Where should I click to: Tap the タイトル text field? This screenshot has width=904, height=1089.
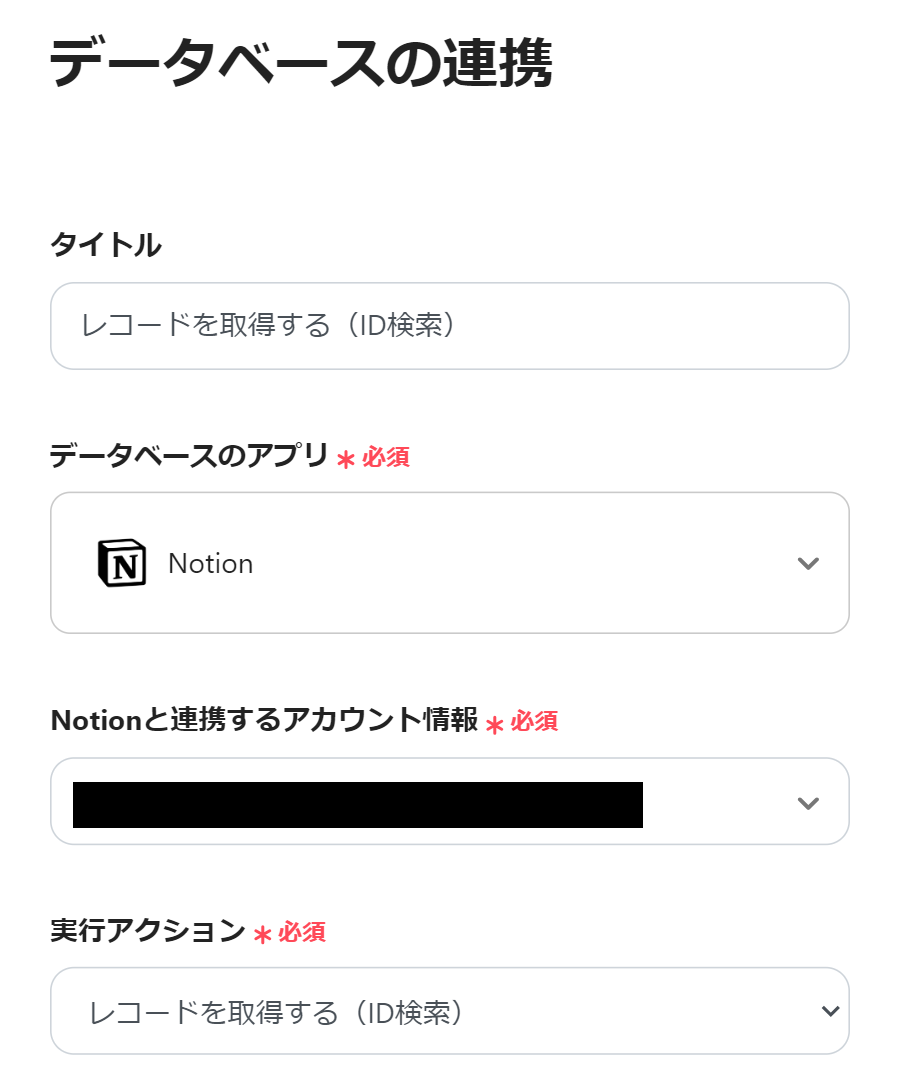coord(449,326)
